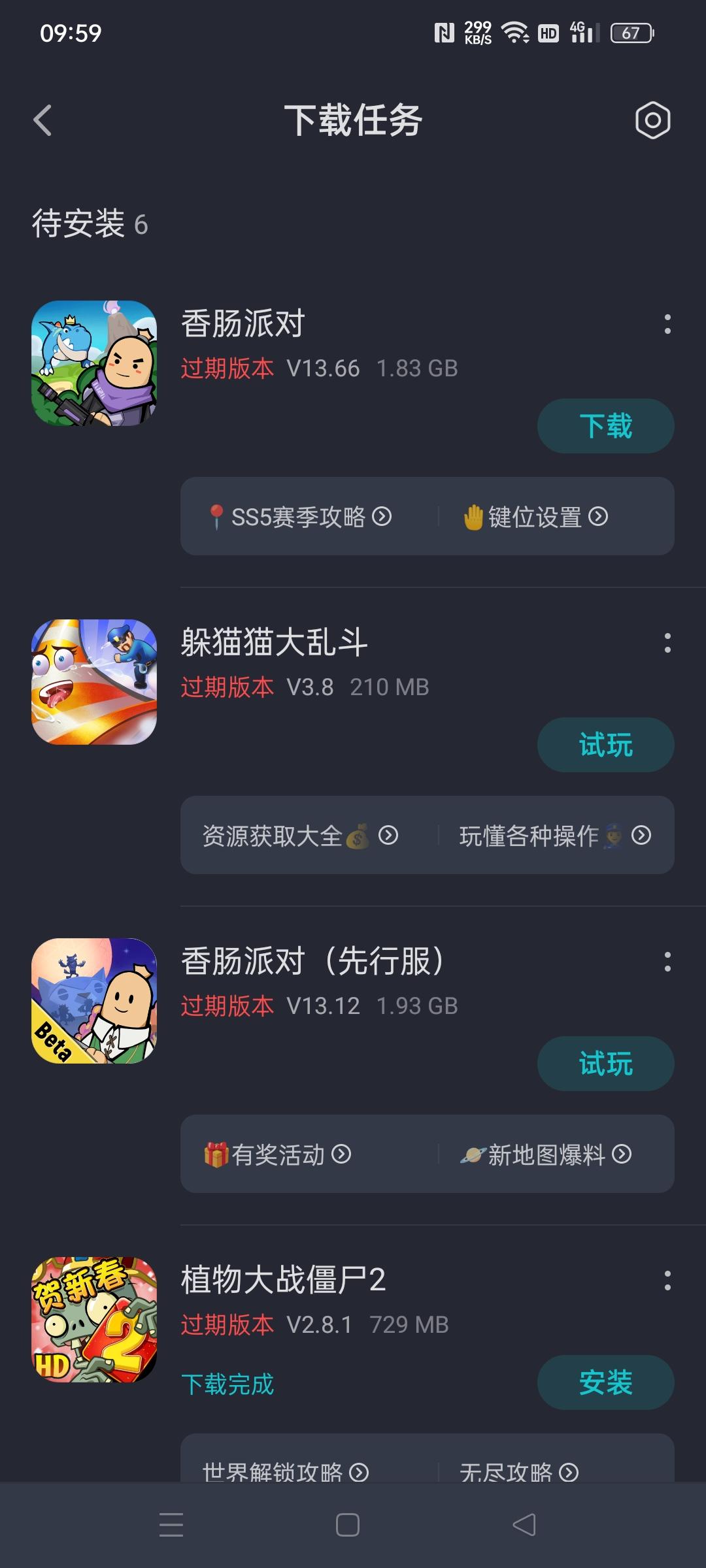Image resolution: width=706 pixels, height=1568 pixels.
Task: Go back from the 下载任务 page
Action: coord(43,121)
